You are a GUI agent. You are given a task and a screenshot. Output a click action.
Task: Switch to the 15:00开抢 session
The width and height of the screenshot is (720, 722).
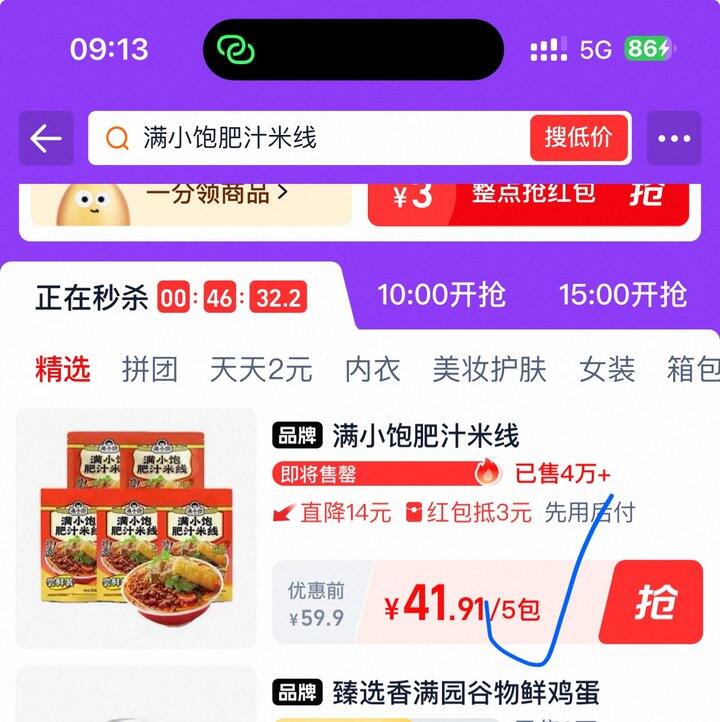[x=622, y=295]
